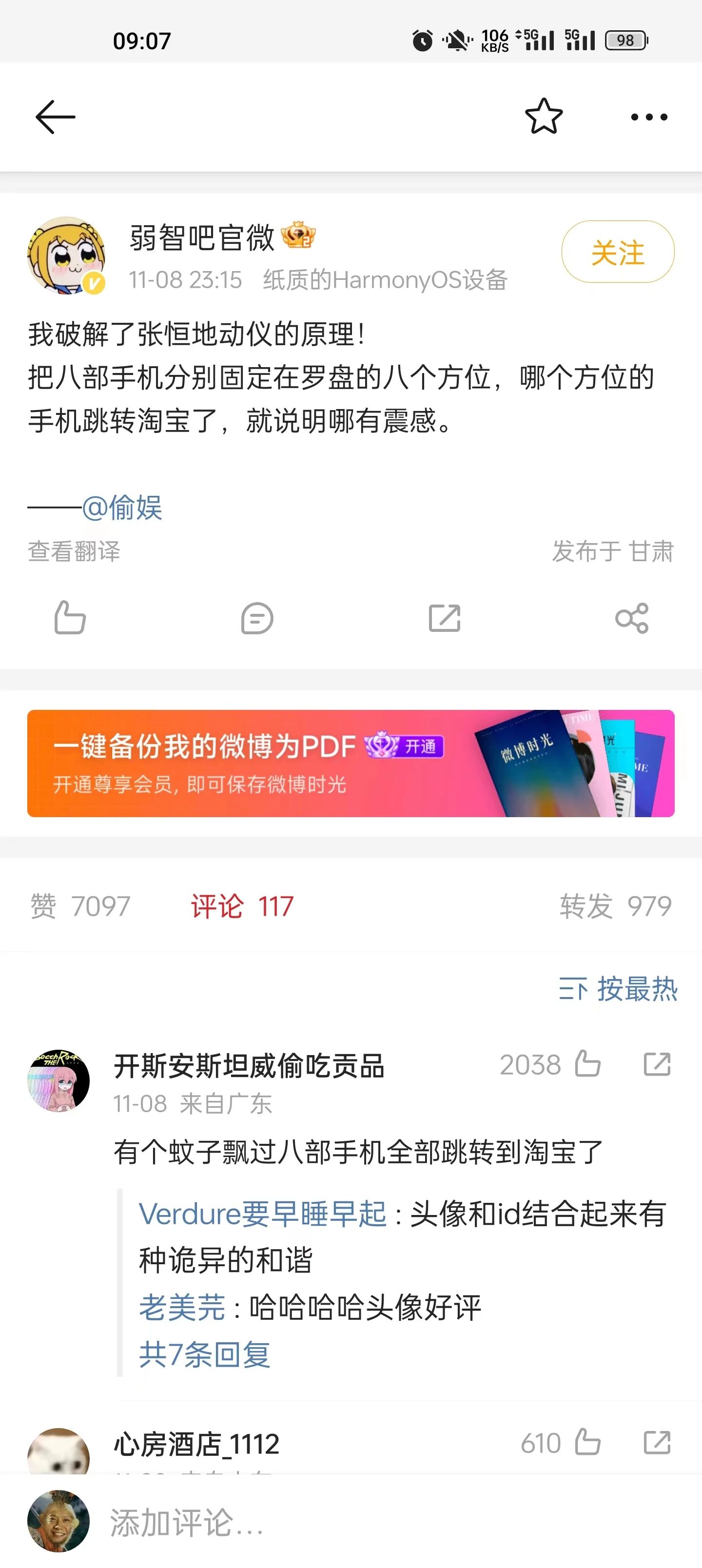
Task: Open the comment icon under the post
Action: (257, 618)
